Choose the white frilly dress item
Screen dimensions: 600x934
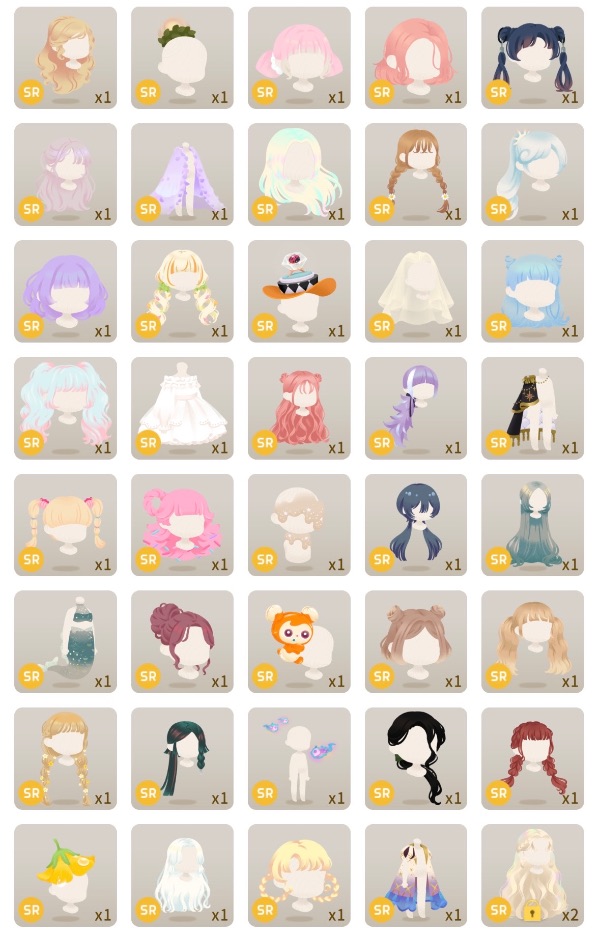pos(182,408)
